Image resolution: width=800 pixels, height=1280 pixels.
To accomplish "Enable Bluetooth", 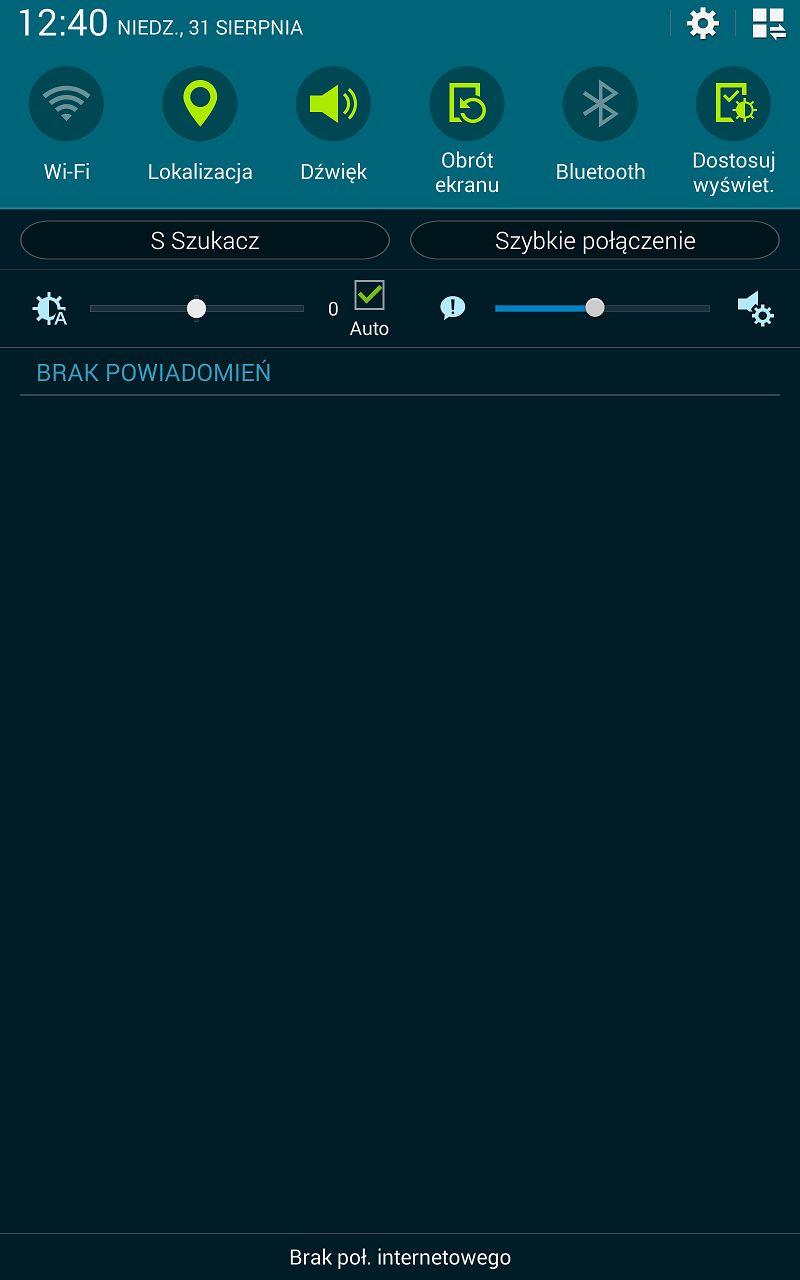I will point(600,104).
